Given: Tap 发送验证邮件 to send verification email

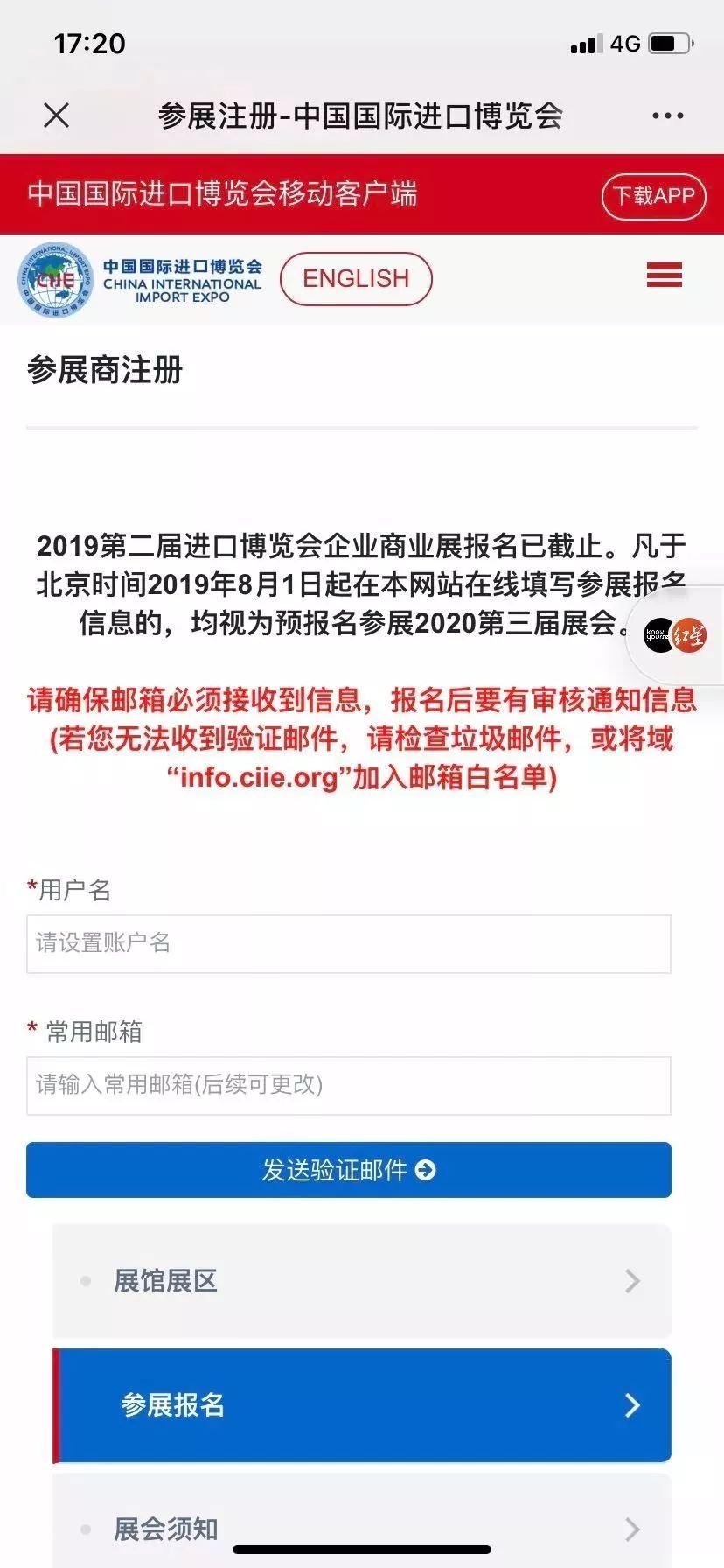Looking at the screenshot, I should [x=348, y=1170].
